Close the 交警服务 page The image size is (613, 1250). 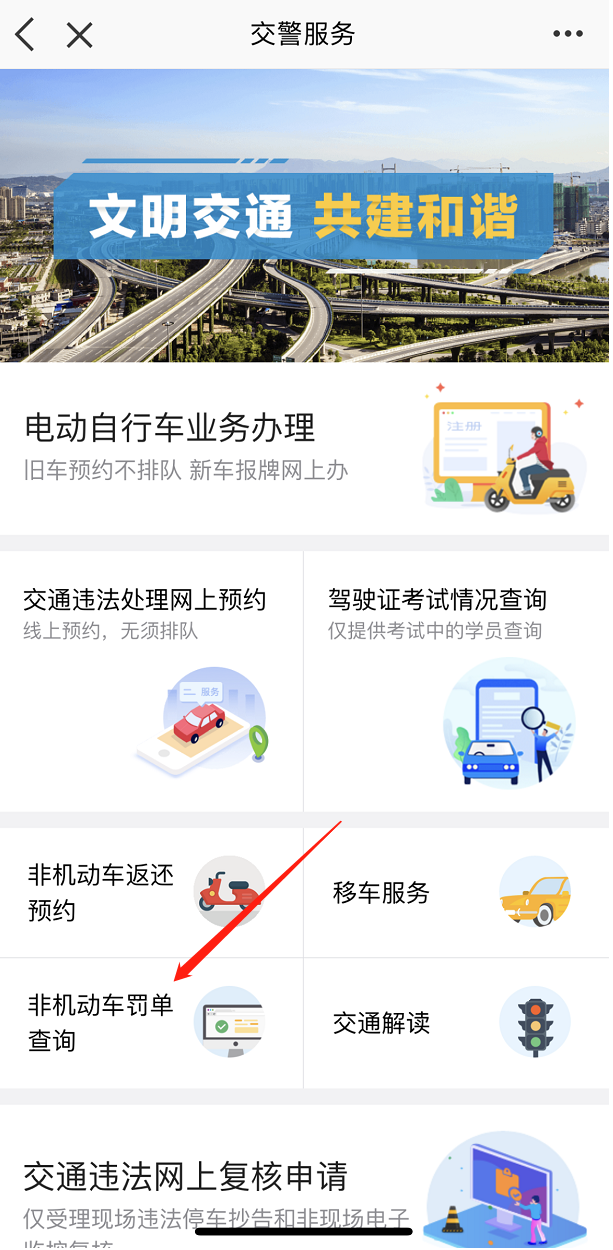click(79, 35)
